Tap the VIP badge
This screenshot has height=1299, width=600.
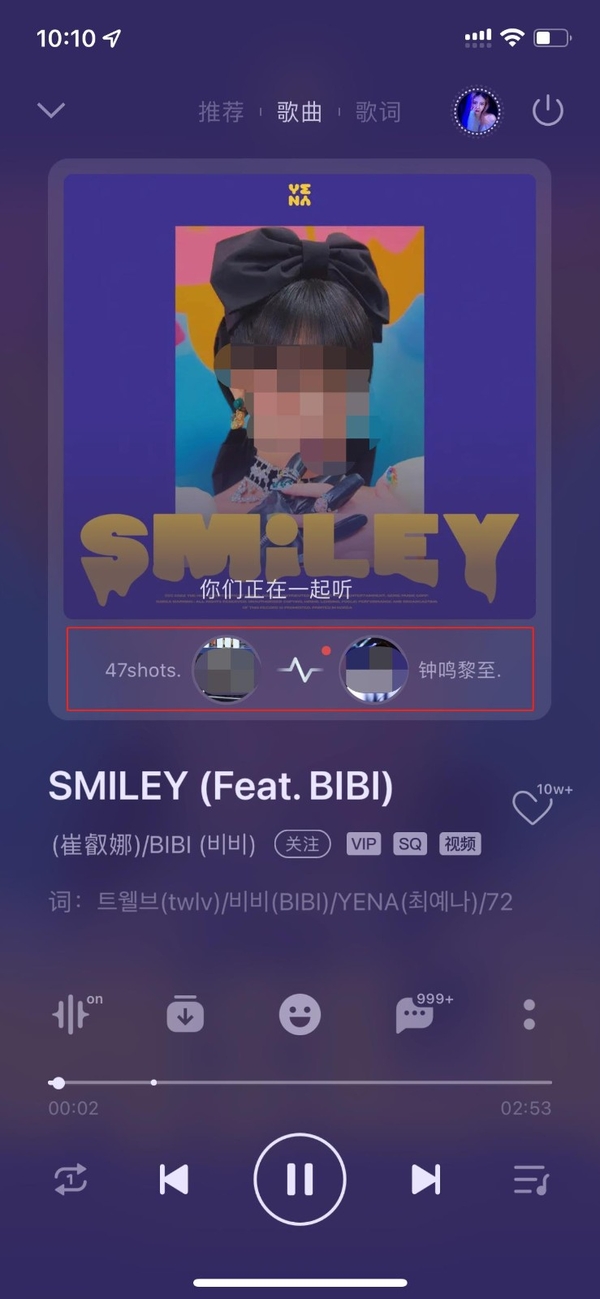point(364,844)
